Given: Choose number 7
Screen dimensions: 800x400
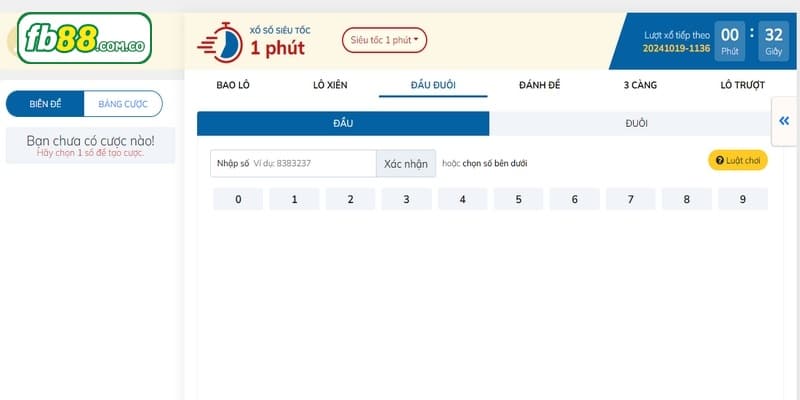Looking at the screenshot, I should 630,199.
